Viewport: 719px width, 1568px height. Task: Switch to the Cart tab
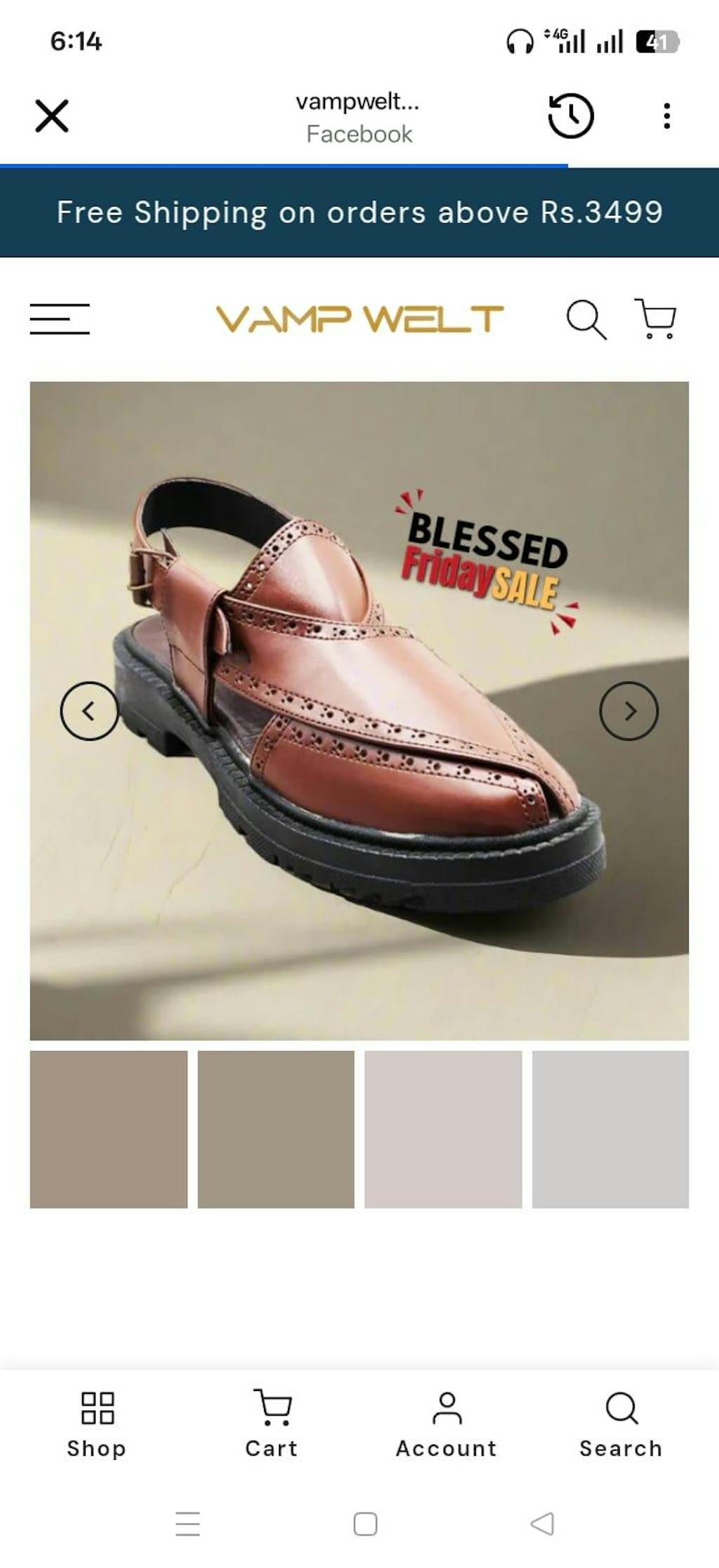coord(272,1423)
